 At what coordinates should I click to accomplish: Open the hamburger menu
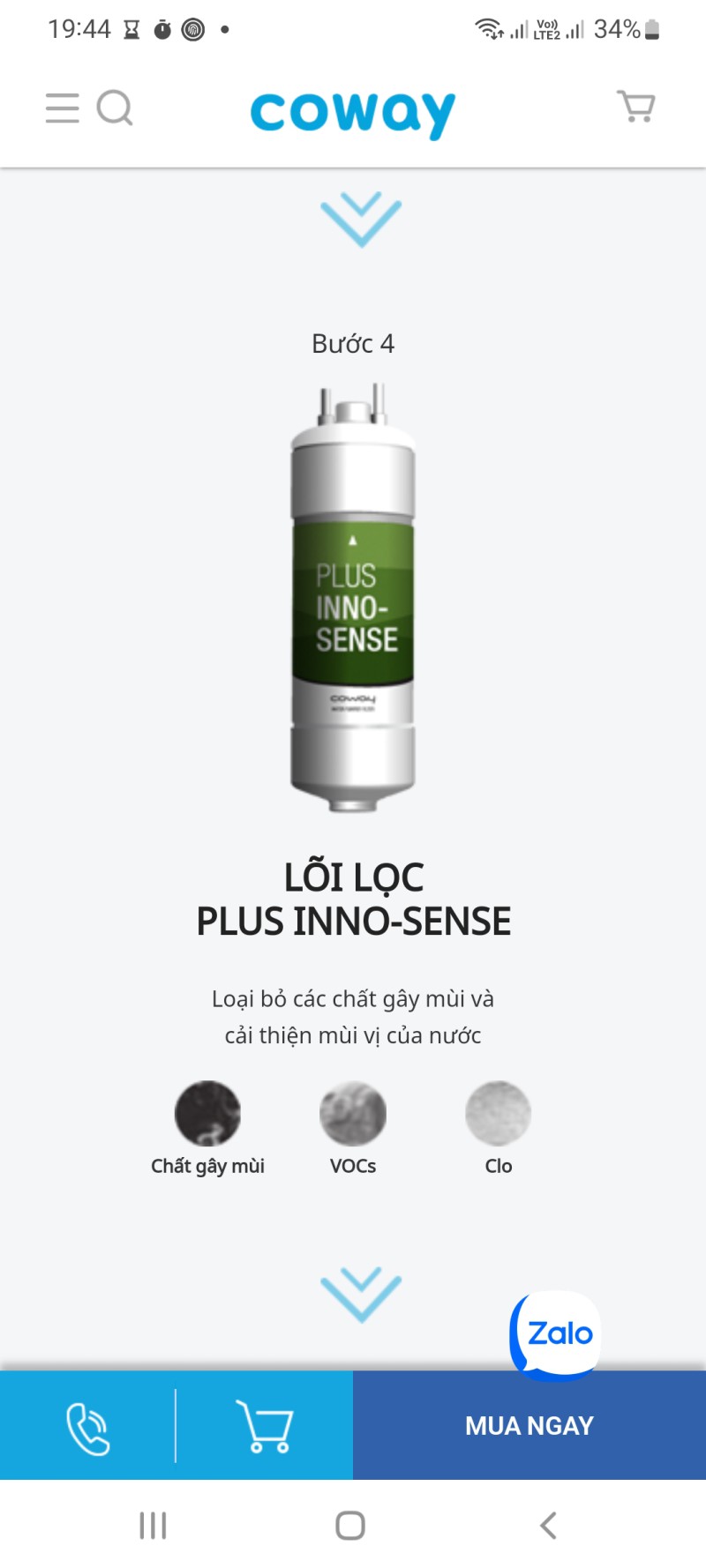click(62, 108)
